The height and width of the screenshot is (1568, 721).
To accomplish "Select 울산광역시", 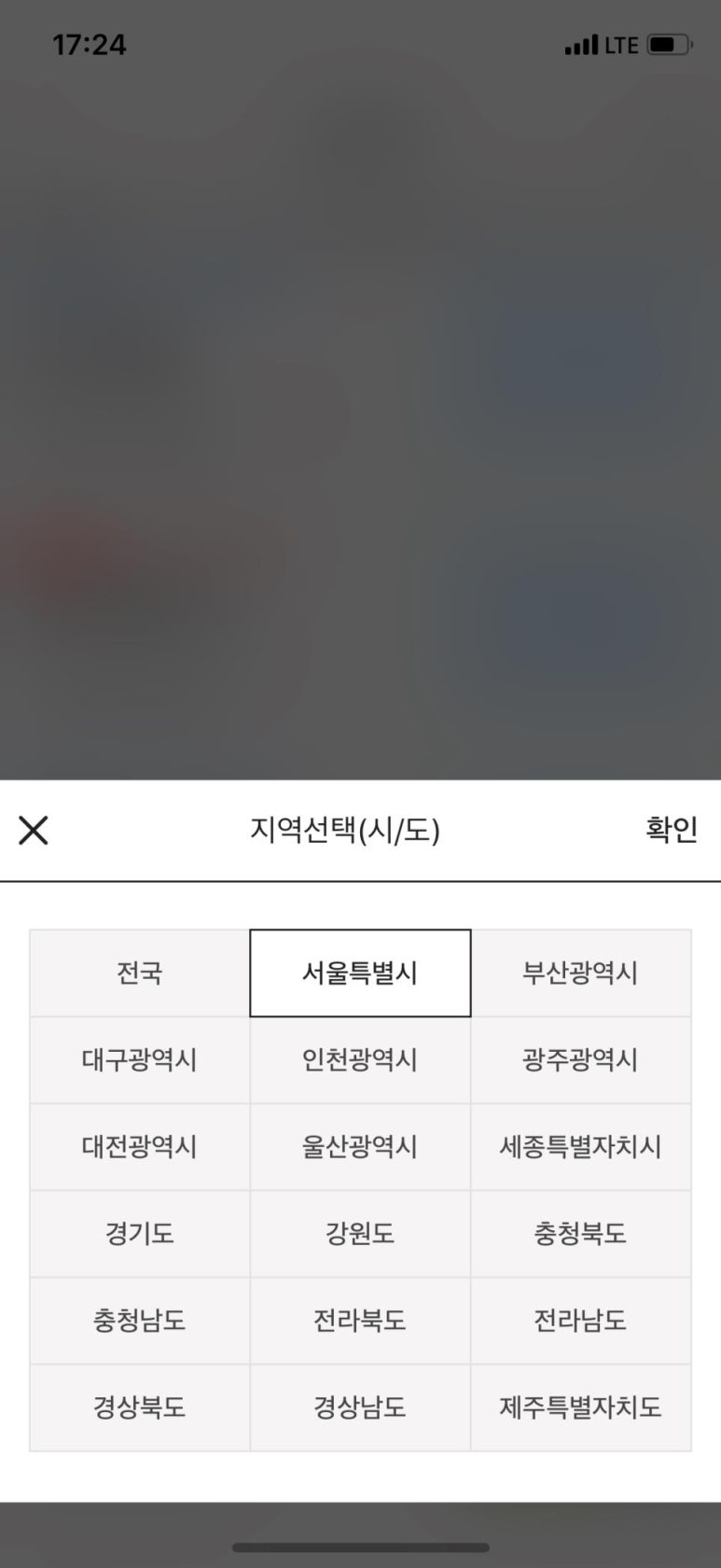I will point(360,1147).
